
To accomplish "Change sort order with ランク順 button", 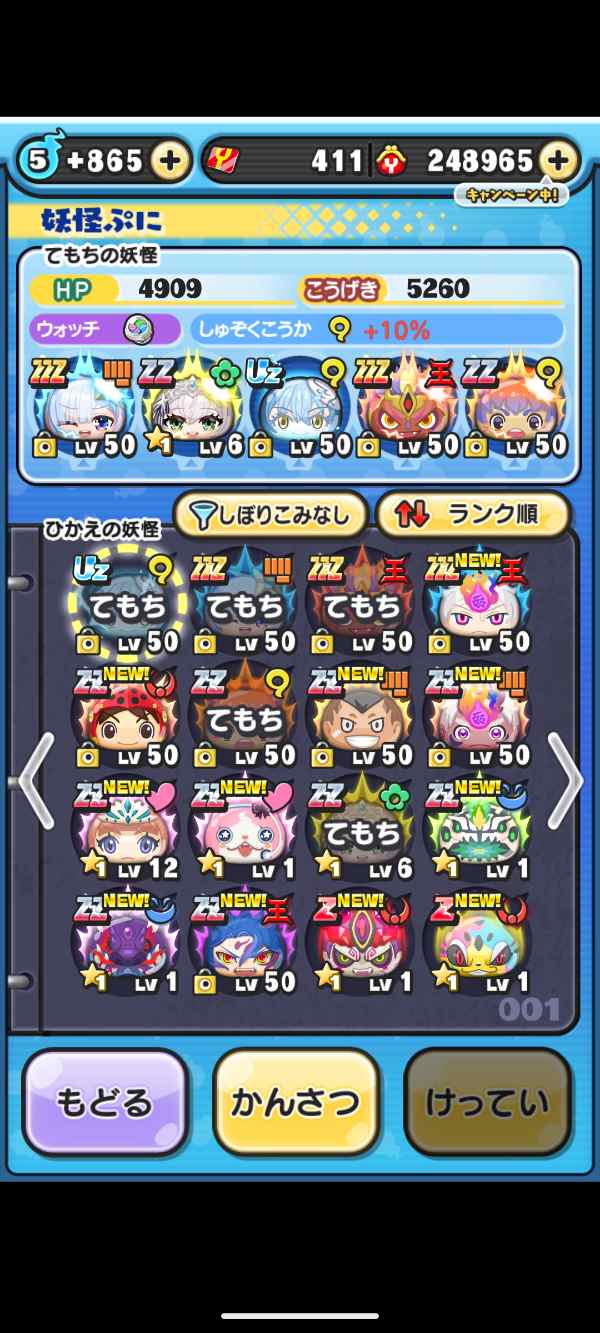I will (x=472, y=515).
